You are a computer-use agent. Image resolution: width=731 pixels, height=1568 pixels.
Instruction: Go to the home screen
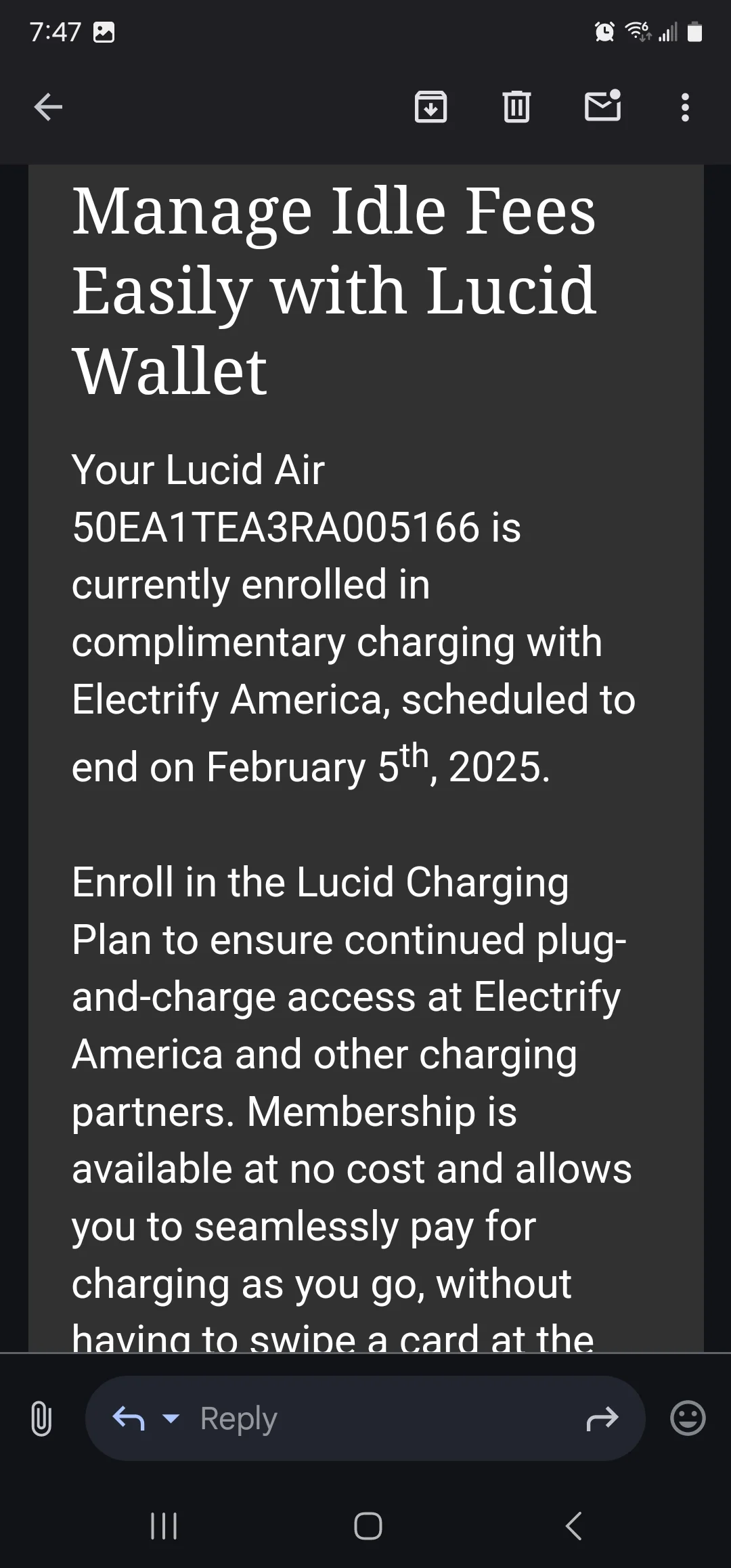[x=368, y=1526]
